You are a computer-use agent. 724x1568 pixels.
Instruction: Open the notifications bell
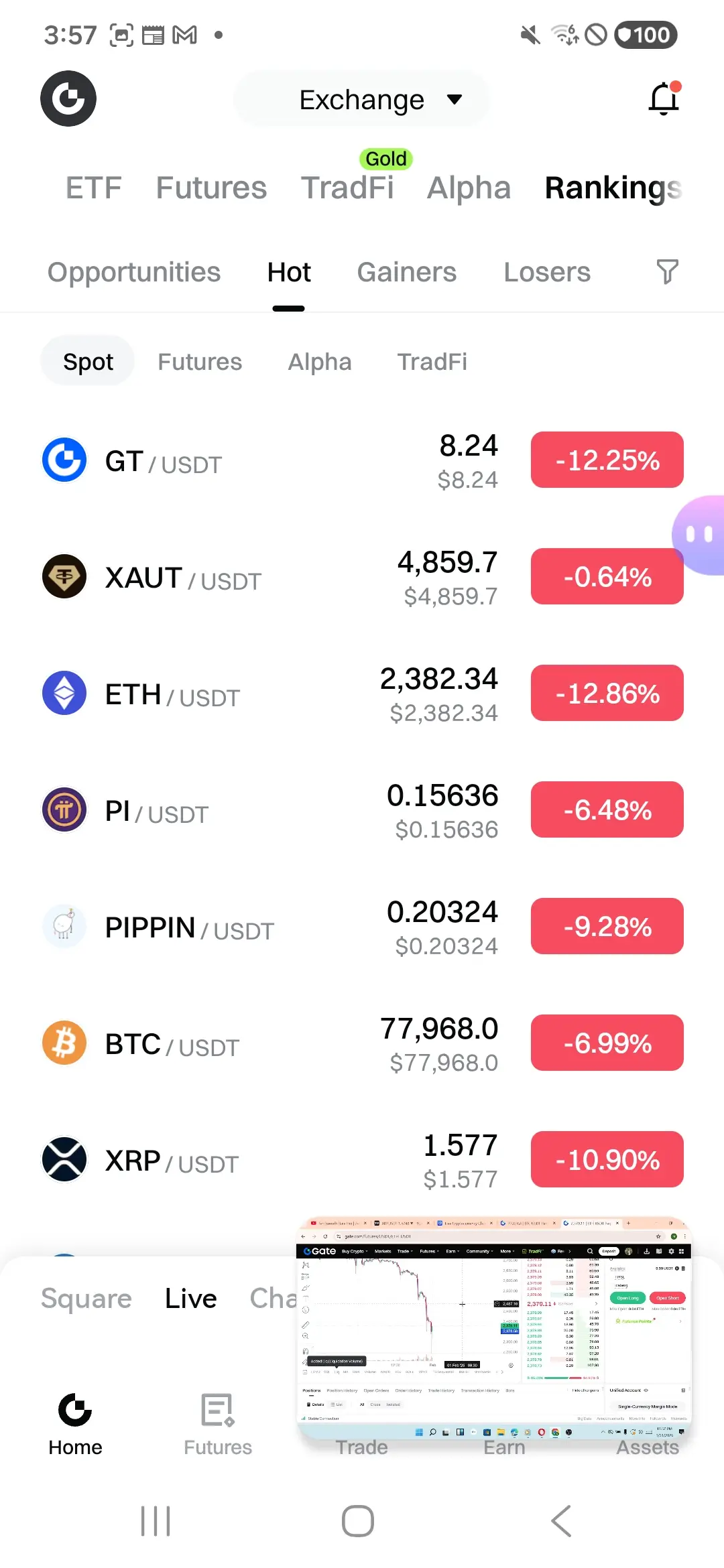click(664, 99)
